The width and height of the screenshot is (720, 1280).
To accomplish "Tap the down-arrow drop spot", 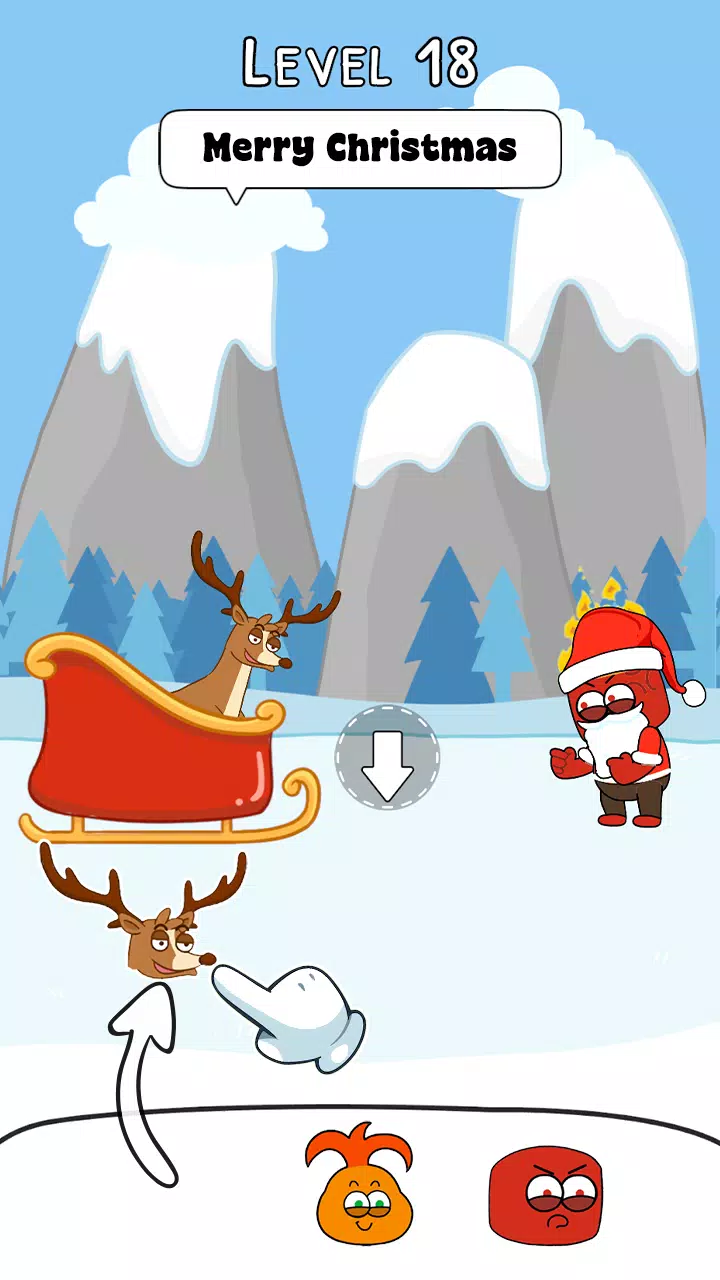I will [x=387, y=757].
